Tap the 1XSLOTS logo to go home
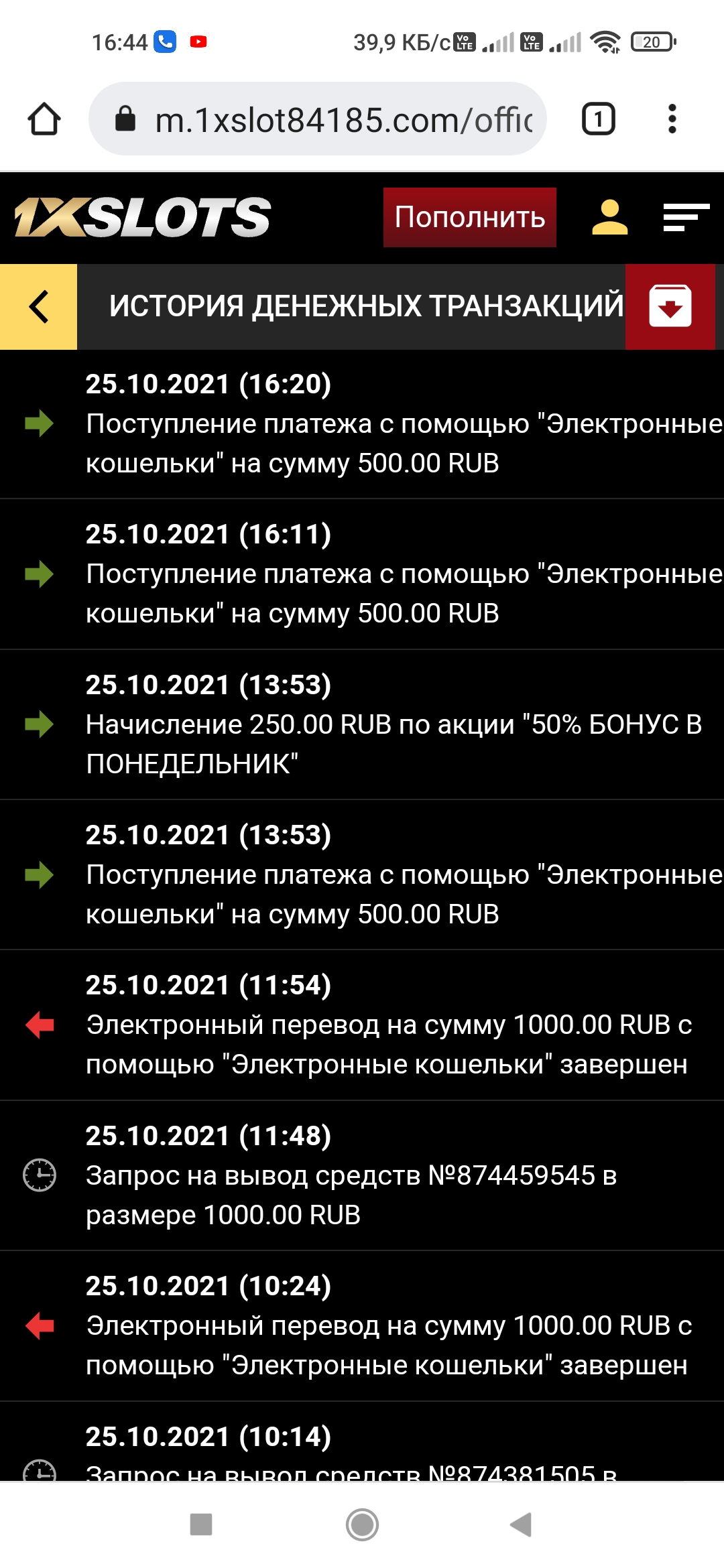The width and height of the screenshot is (724, 1568). 143,218
